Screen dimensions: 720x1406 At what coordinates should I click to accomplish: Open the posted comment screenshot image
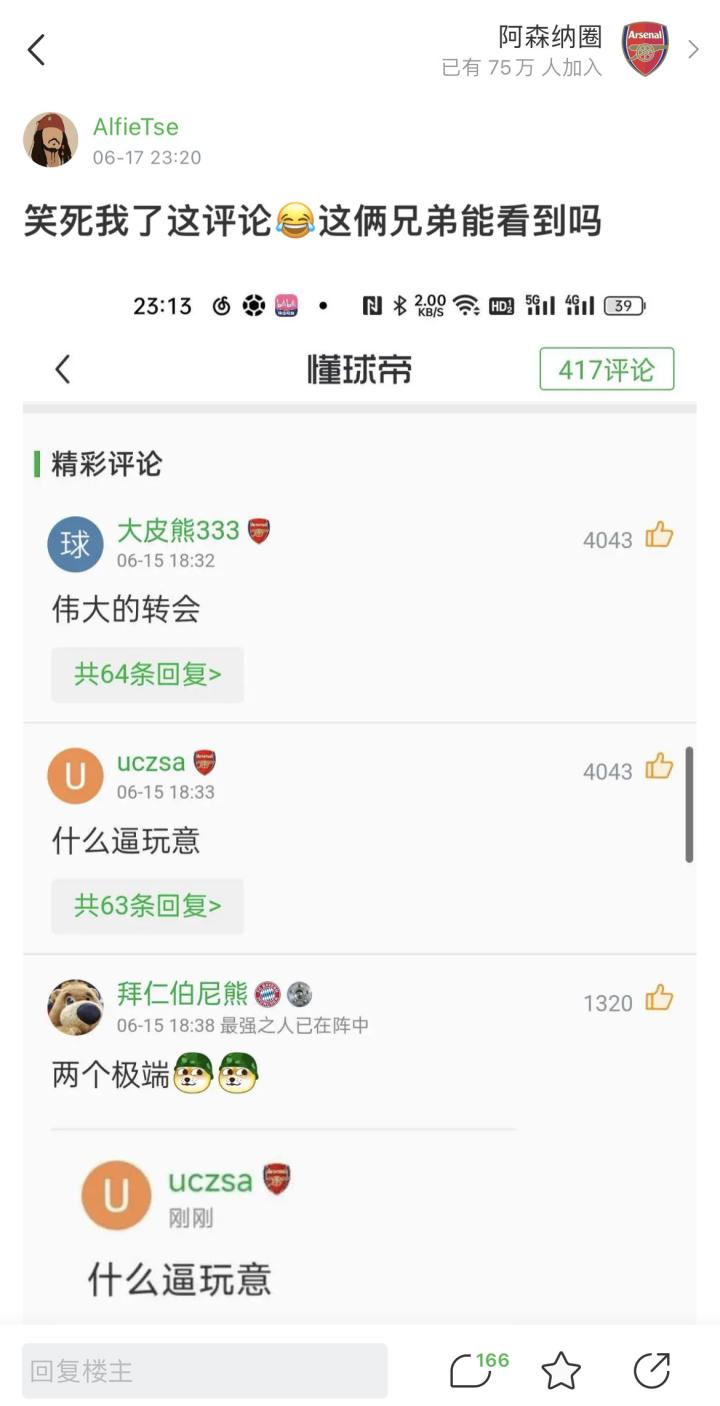[x=360, y=800]
